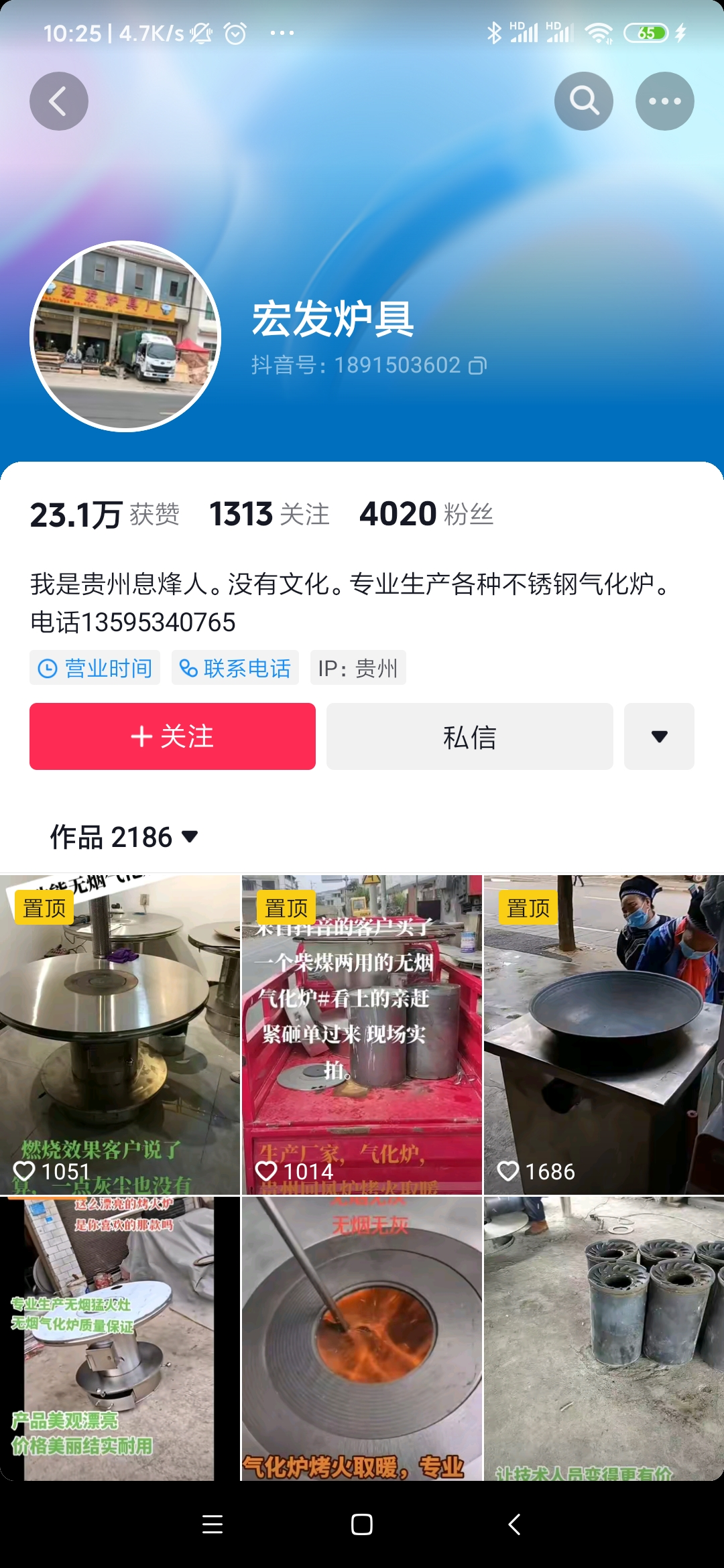Screen dimensions: 724x1568
Task: Open the pinned video with 1051 likes
Action: click(x=119, y=1034)
